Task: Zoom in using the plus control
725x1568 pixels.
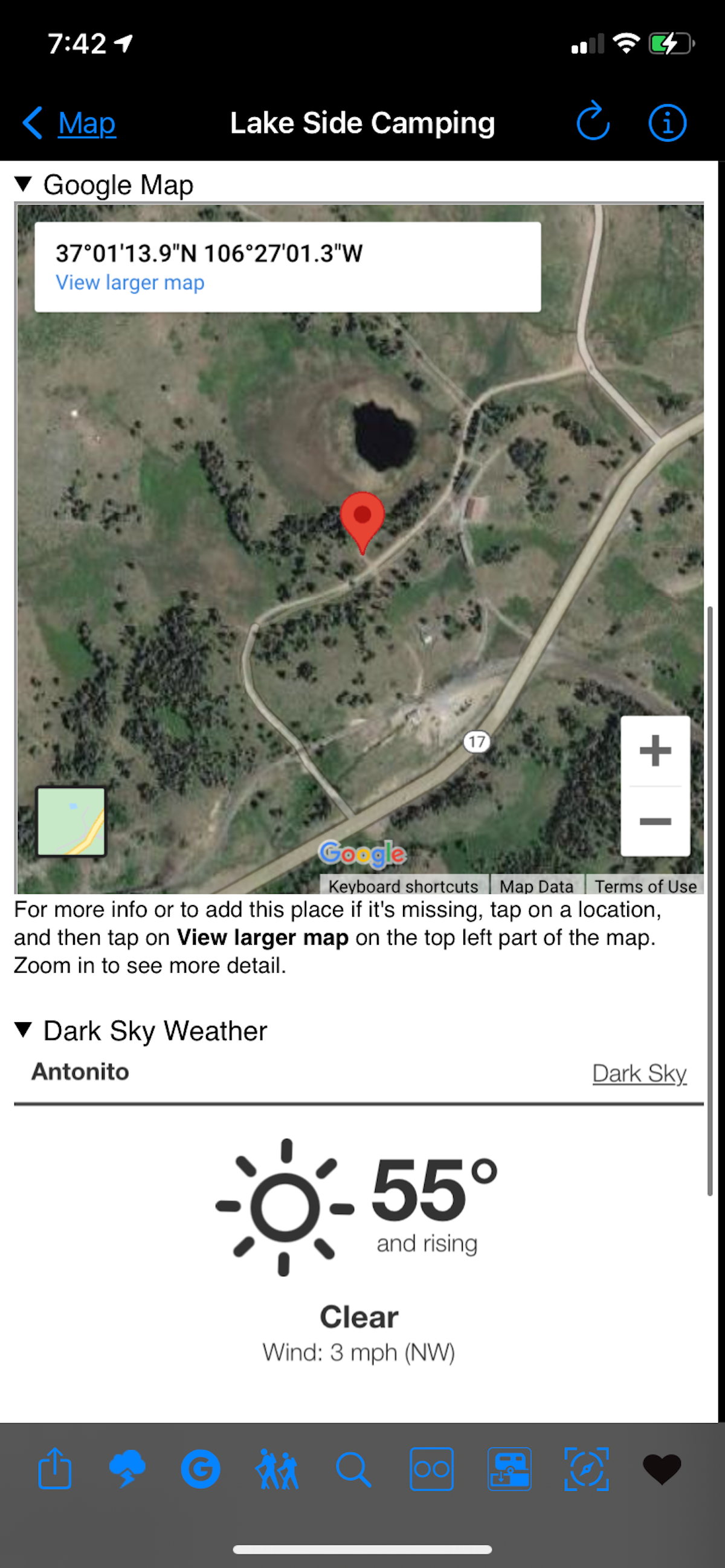Action: 656,750
